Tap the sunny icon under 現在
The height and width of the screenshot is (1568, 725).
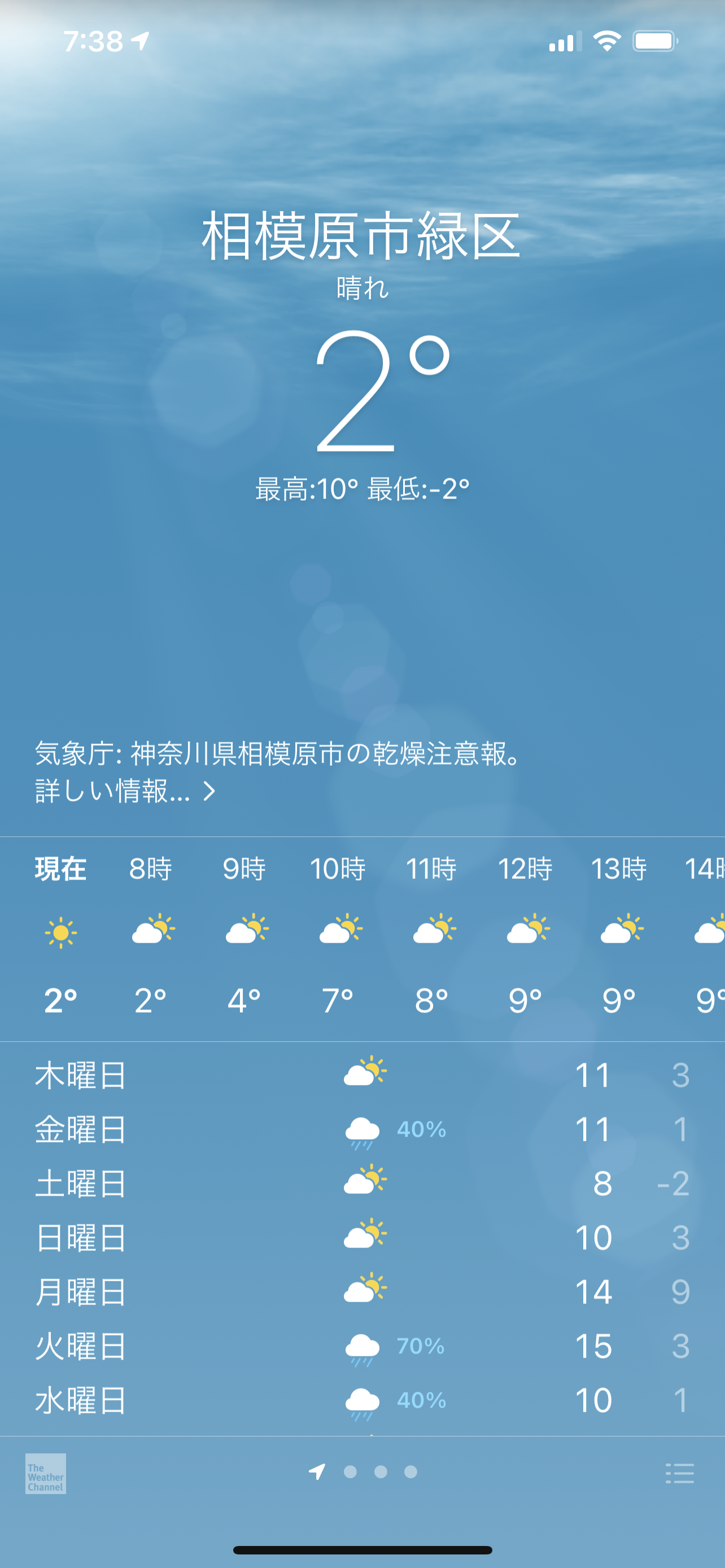coord(61,930)
